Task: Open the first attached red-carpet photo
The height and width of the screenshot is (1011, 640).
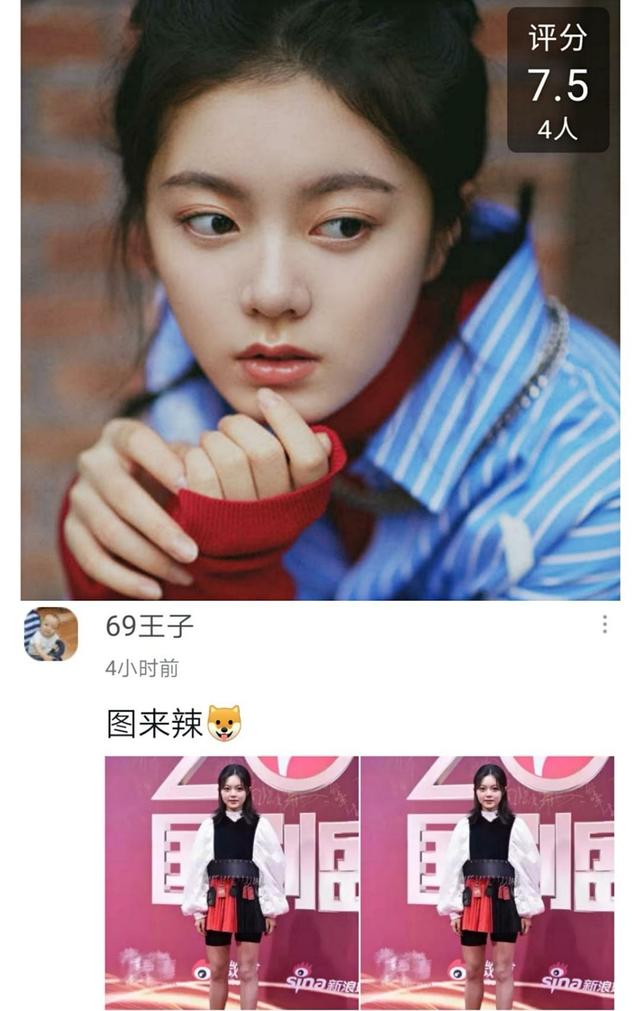Action: (x=231, y=883)
